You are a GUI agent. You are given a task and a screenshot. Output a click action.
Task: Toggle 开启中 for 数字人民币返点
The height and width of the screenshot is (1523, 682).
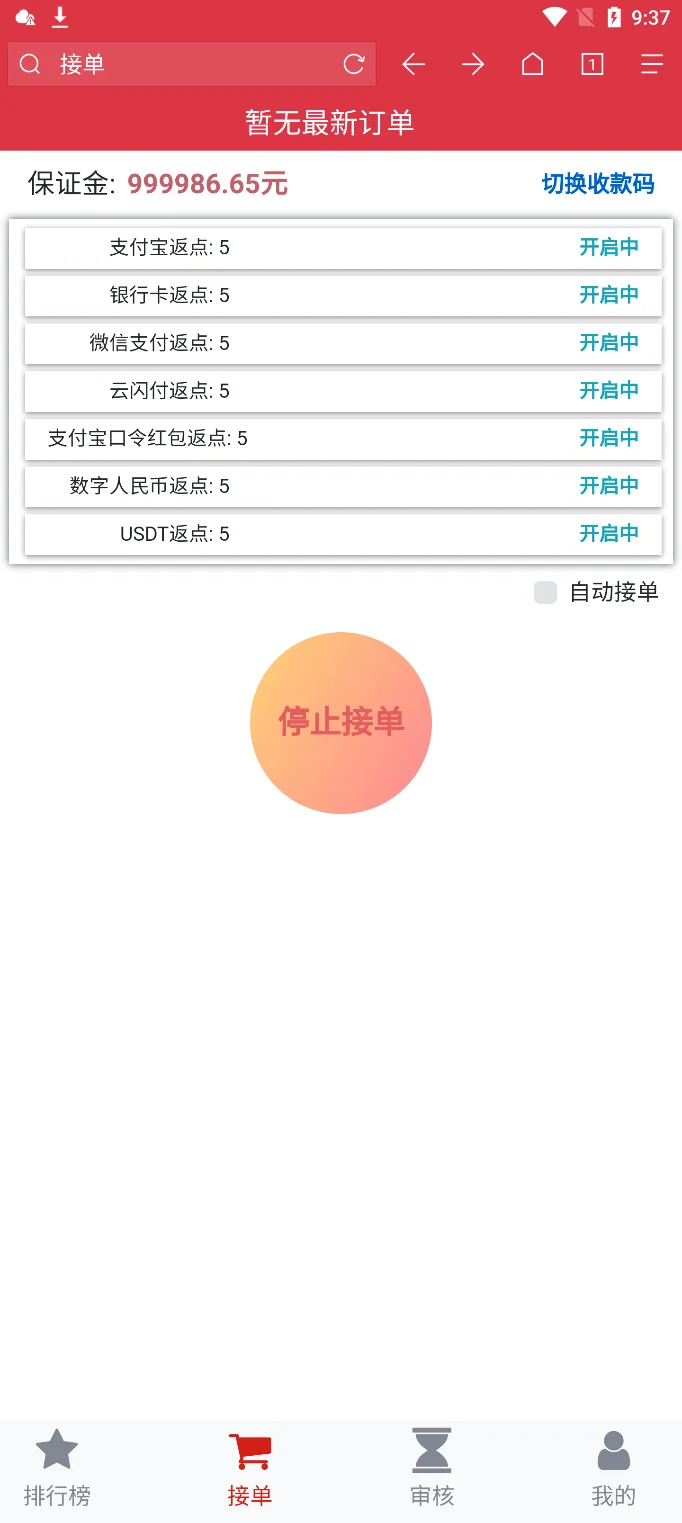(609, 486)
